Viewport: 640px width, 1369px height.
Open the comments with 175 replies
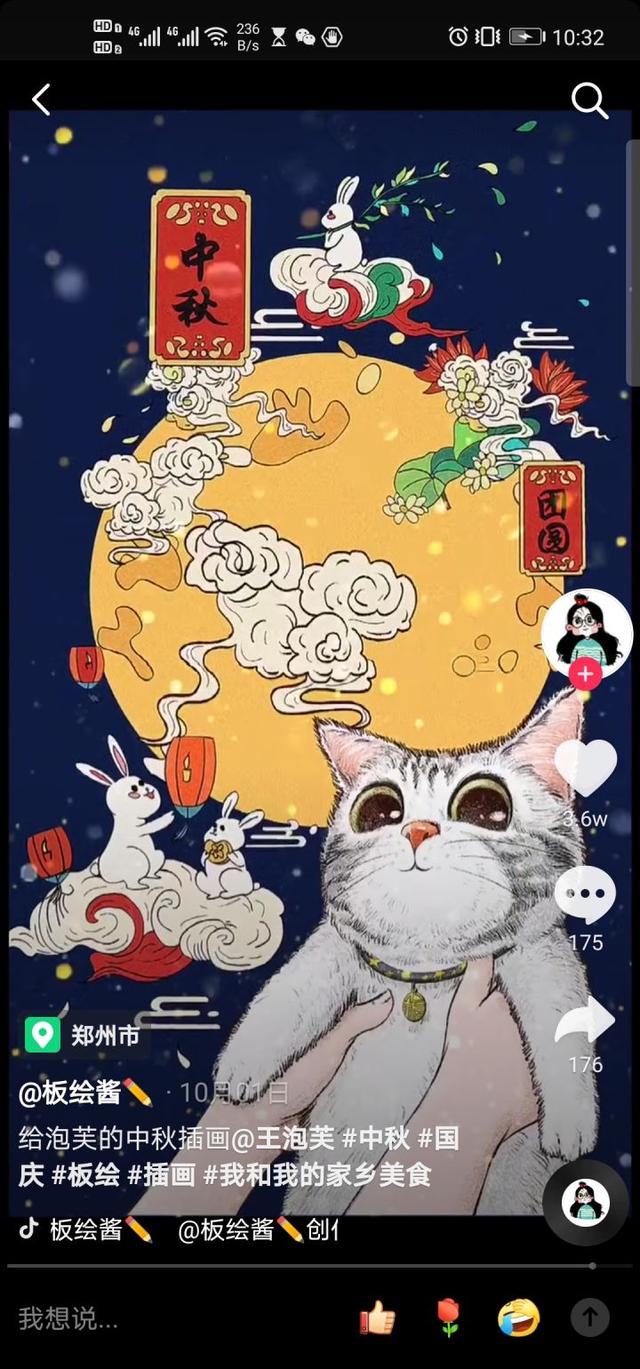point(585,896)
